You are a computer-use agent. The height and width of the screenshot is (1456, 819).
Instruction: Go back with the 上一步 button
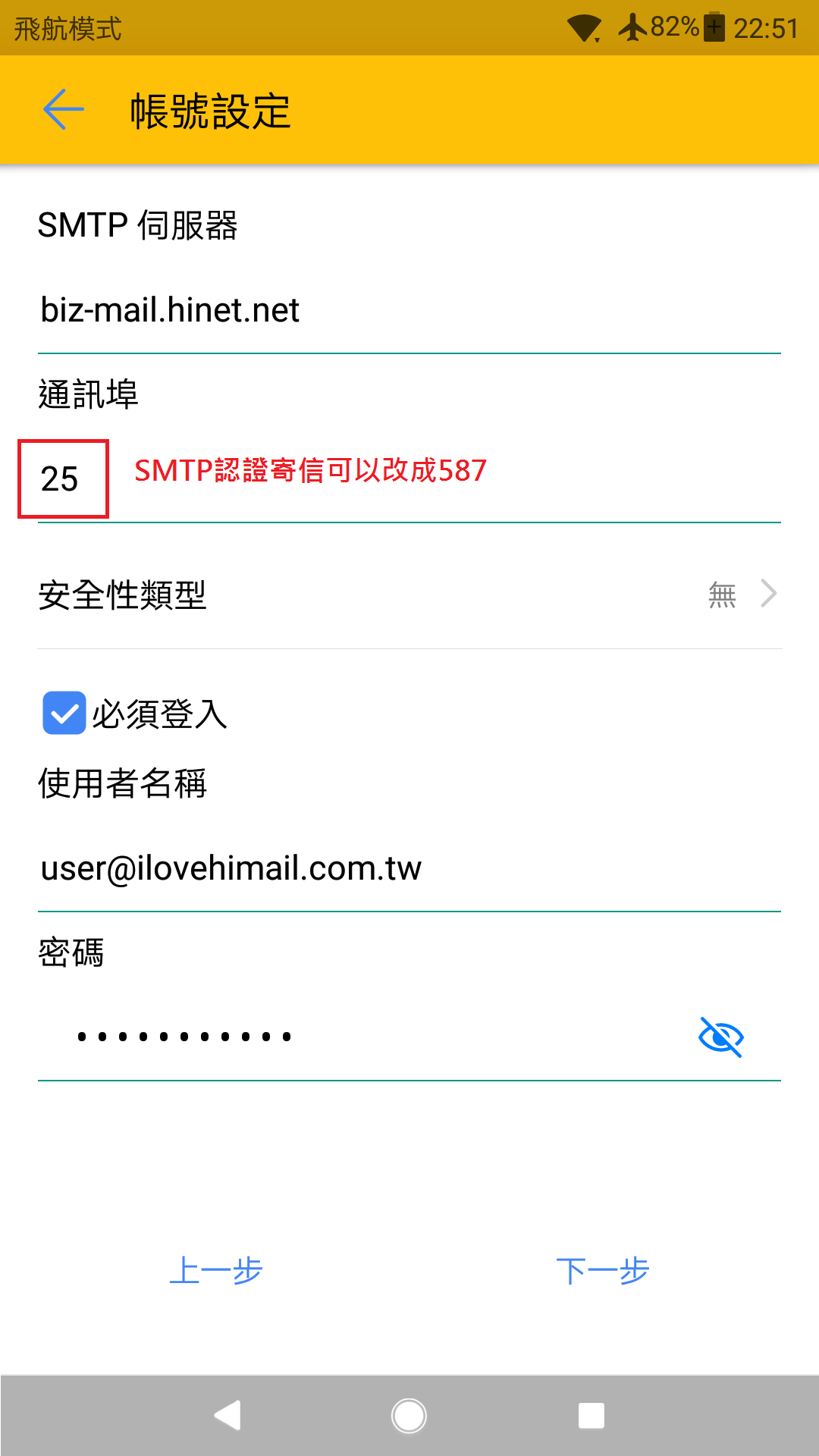(216, 1270)
